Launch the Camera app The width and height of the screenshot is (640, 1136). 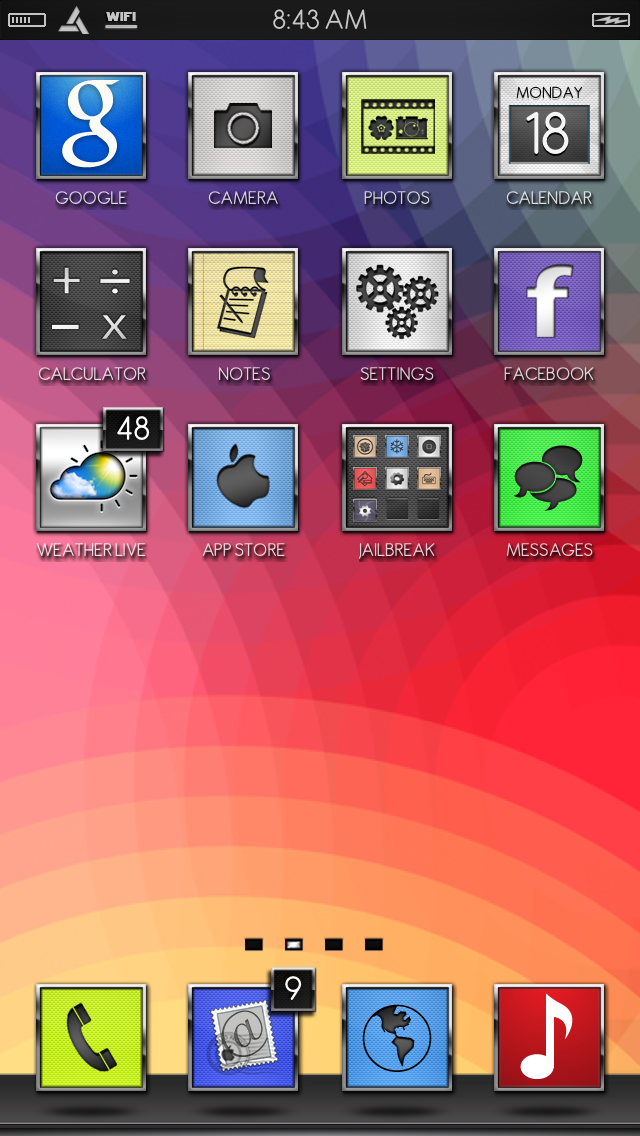[243, 125]
